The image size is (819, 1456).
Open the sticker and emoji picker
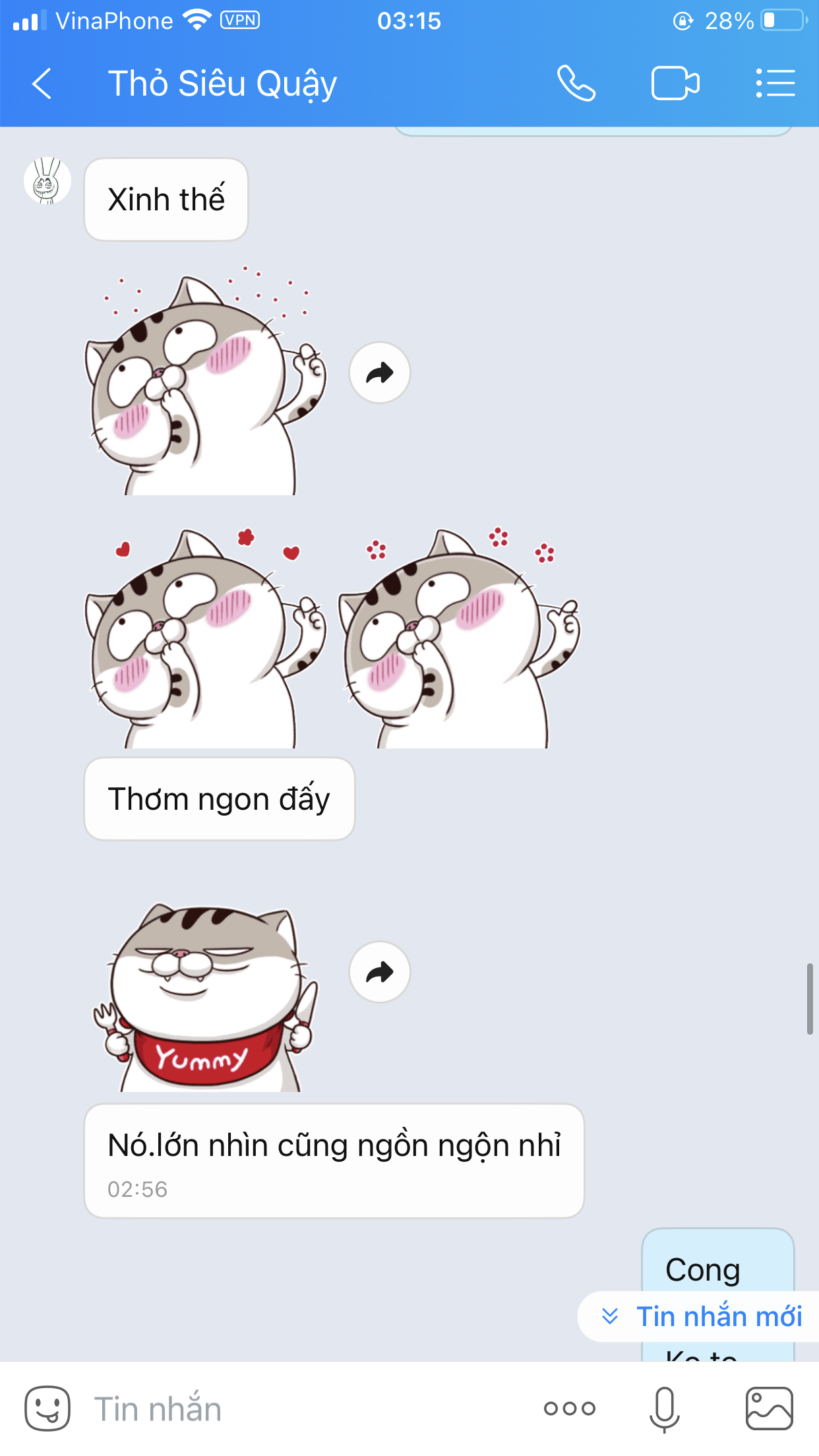47,1409
